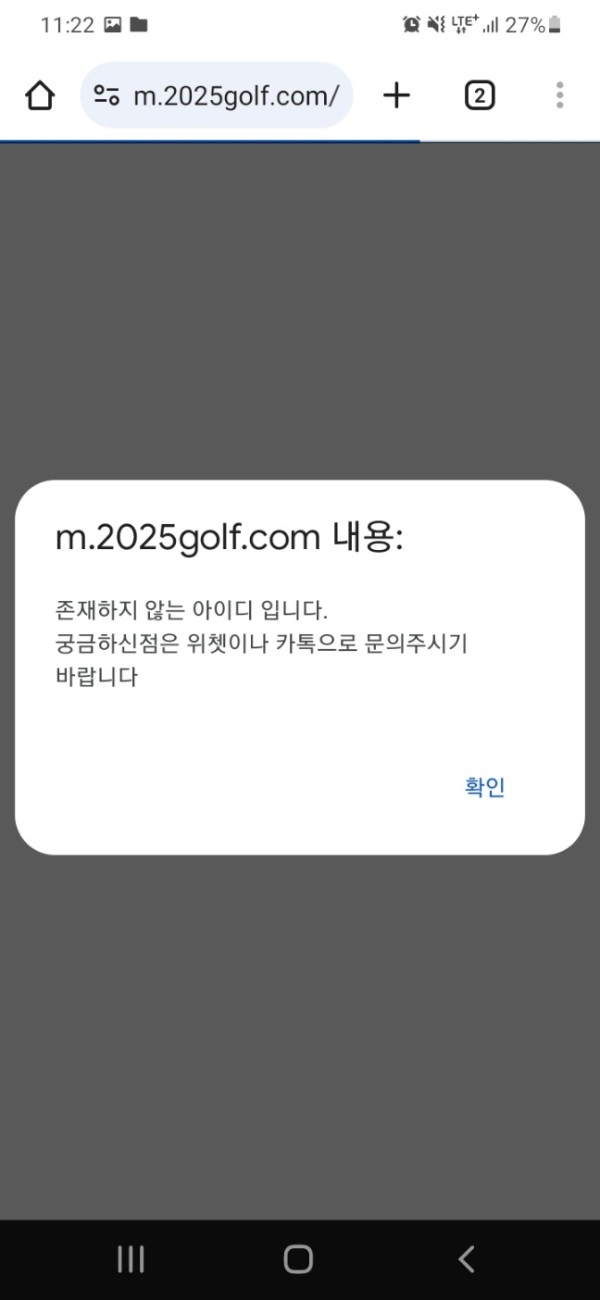Open a new browser tab
Image resolution: width=600 pixels, height=1300 pixels.
[397, 96]
